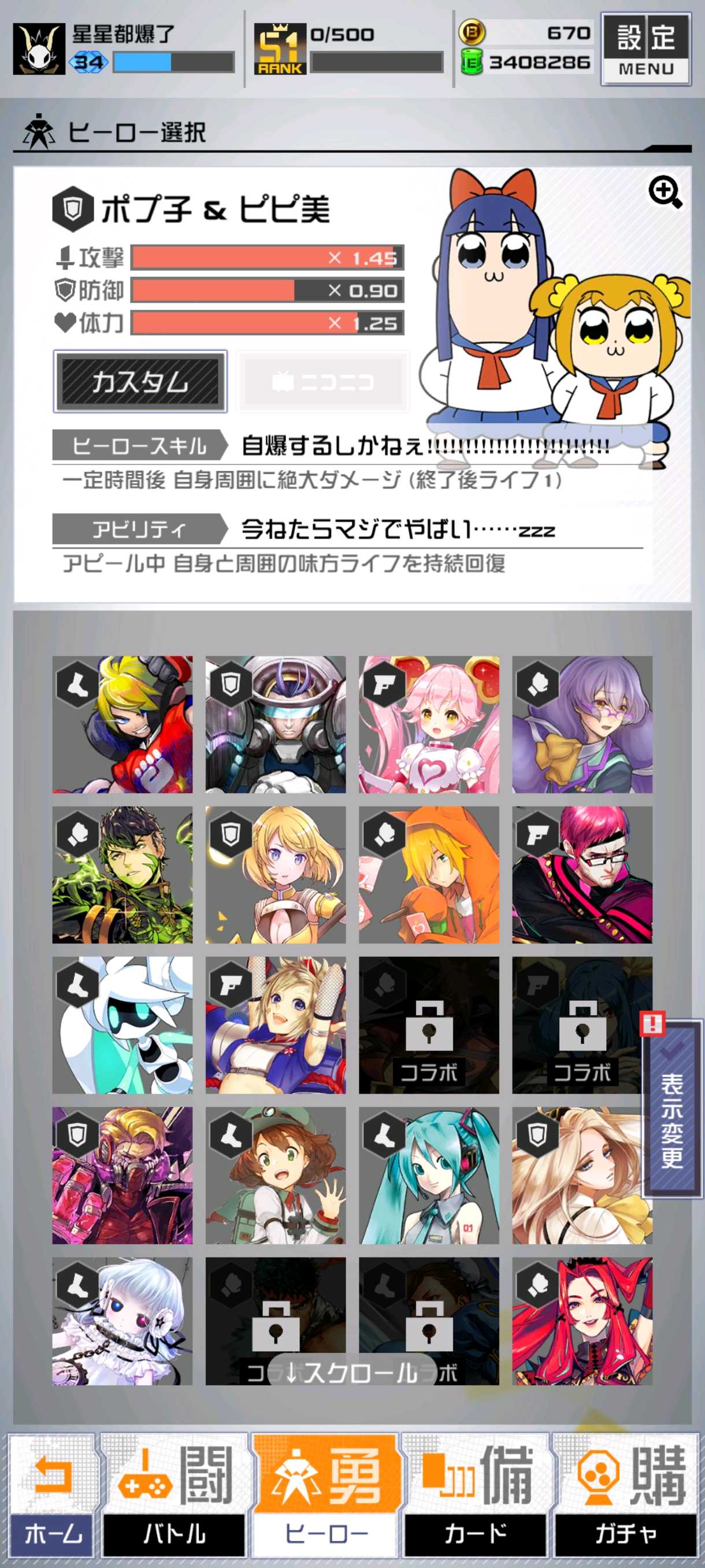Screen dimensions: 705x1568
Task: Select the green camouflage soldier hero
Action: [x=123, y=875]
